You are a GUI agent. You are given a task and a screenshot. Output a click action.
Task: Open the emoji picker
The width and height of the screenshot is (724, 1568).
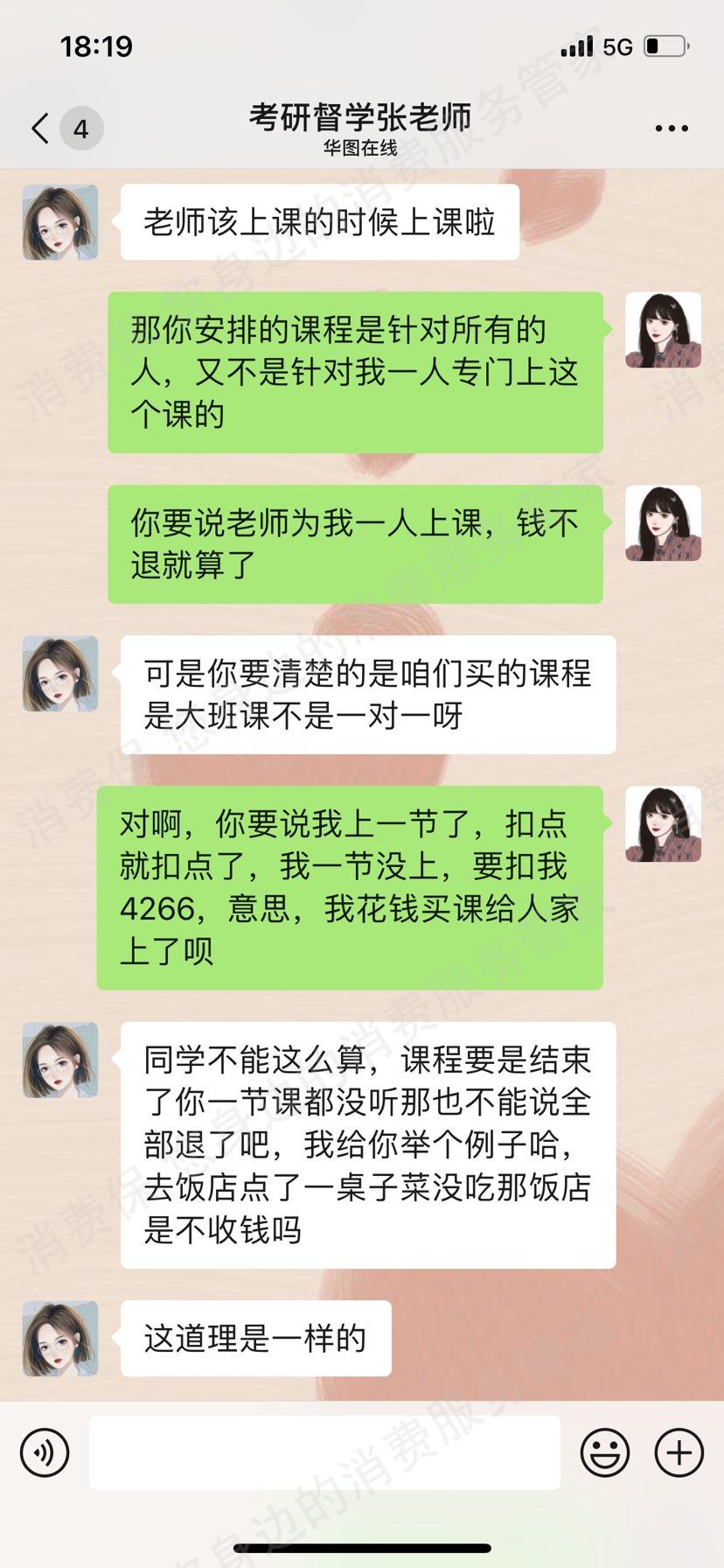[605, 1453]
